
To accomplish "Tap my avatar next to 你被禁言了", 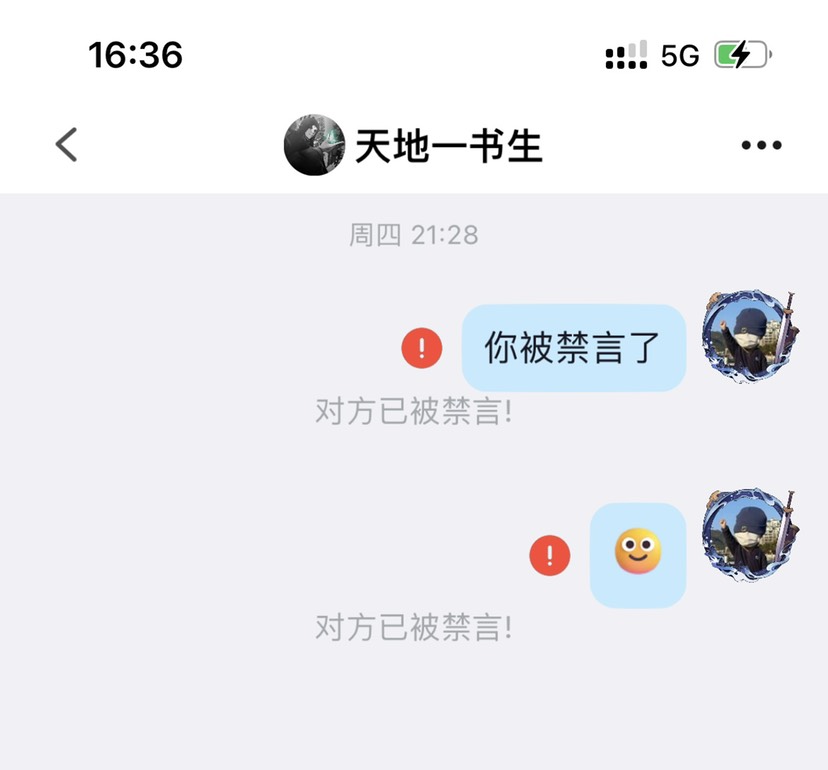I will click(746, 338).
